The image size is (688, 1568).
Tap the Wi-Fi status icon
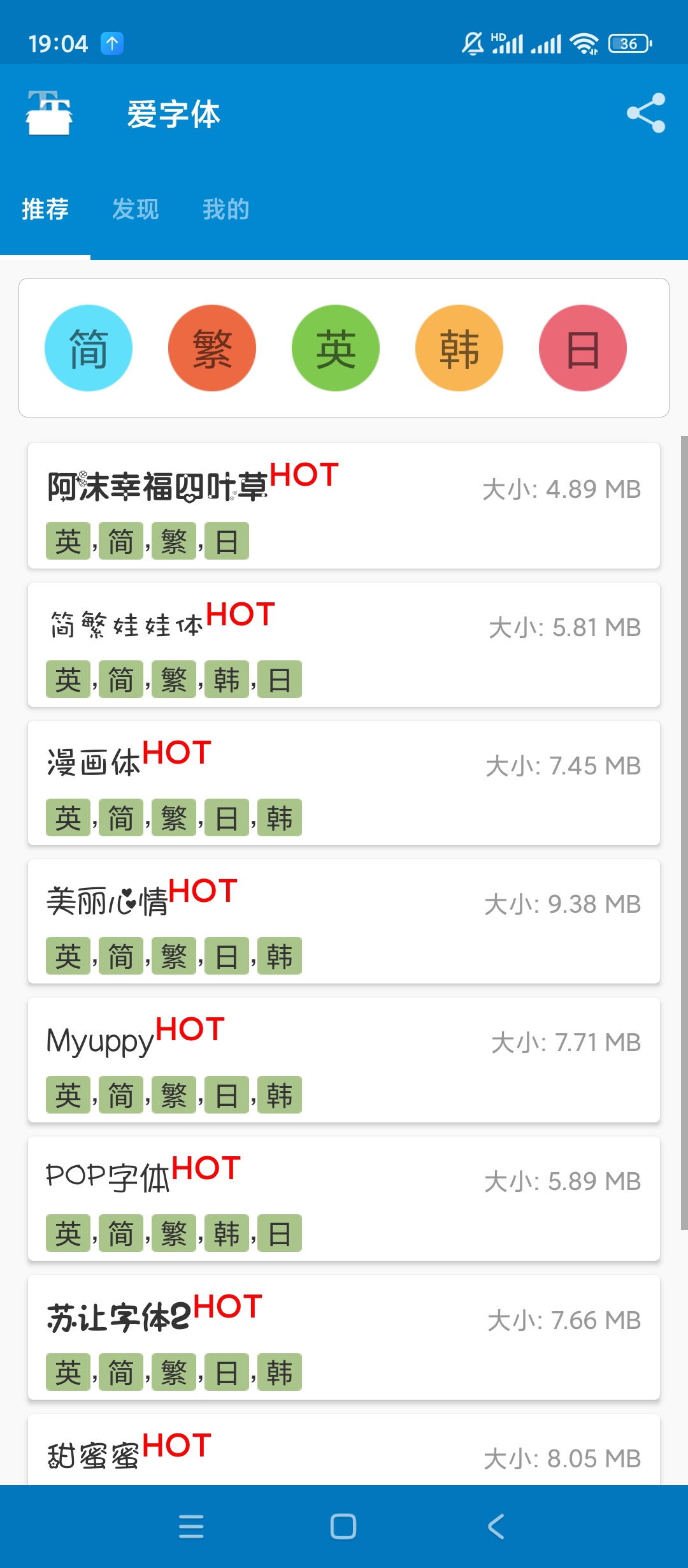click(584, 42)
